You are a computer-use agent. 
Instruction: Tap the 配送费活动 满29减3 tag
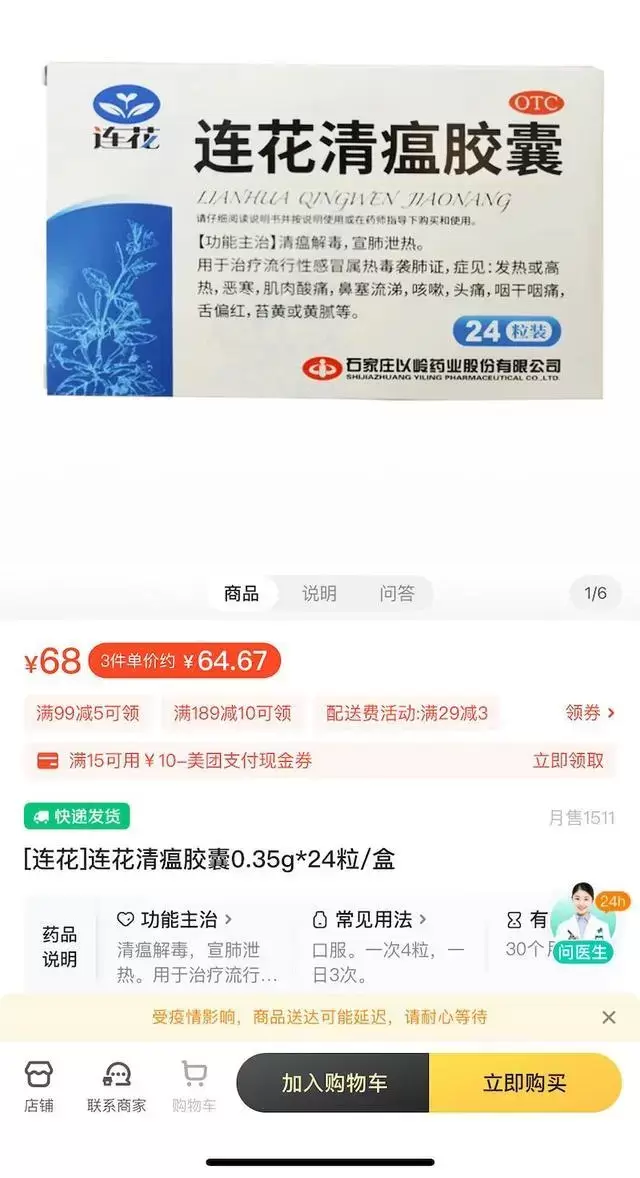click(x=406, y=713)
